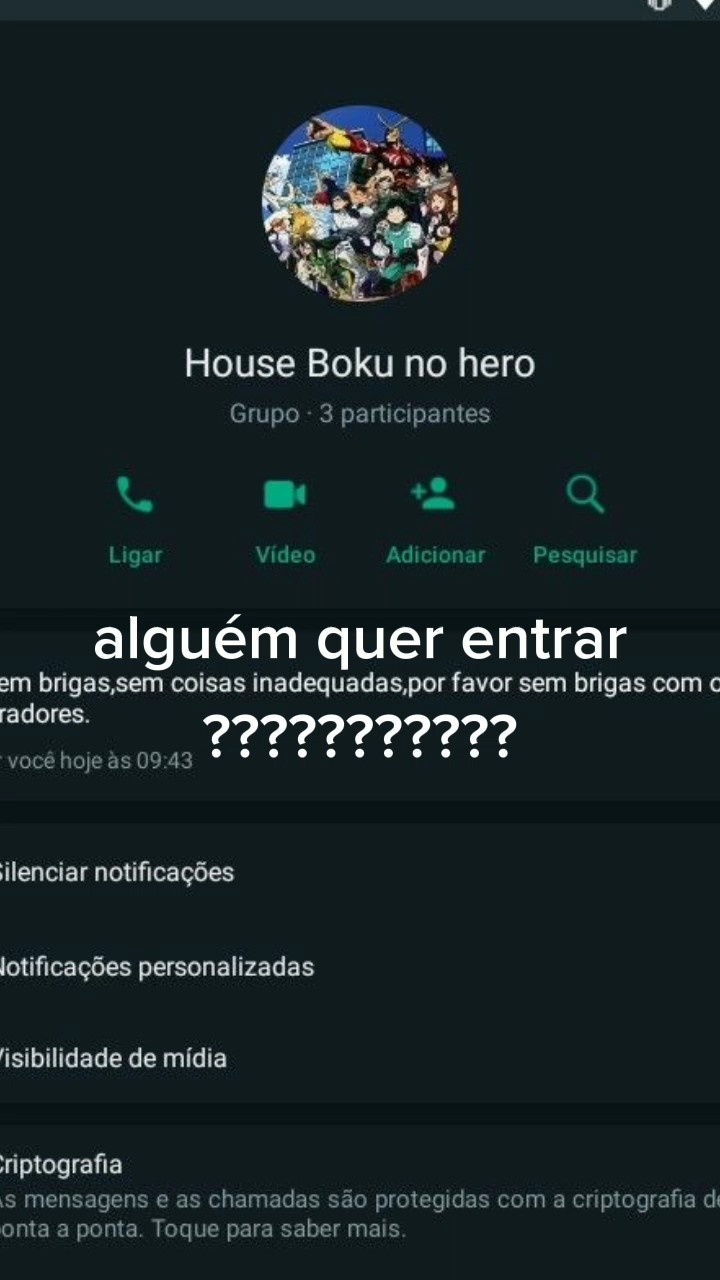
Task: Open Silenciar notificações setting
Action: (x=360, y=872)
